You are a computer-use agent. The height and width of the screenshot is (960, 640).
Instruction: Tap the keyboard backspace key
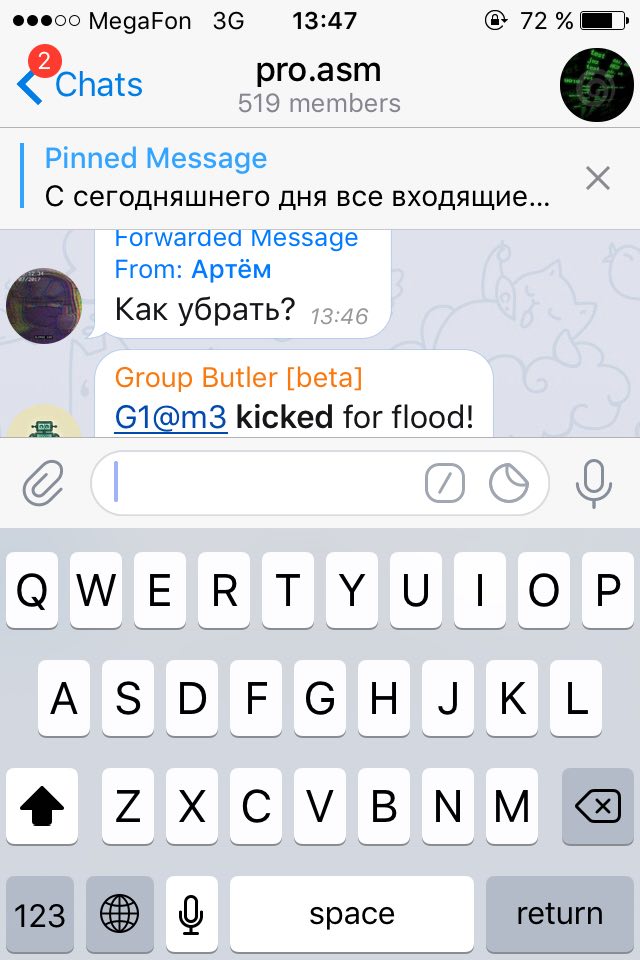598,806
